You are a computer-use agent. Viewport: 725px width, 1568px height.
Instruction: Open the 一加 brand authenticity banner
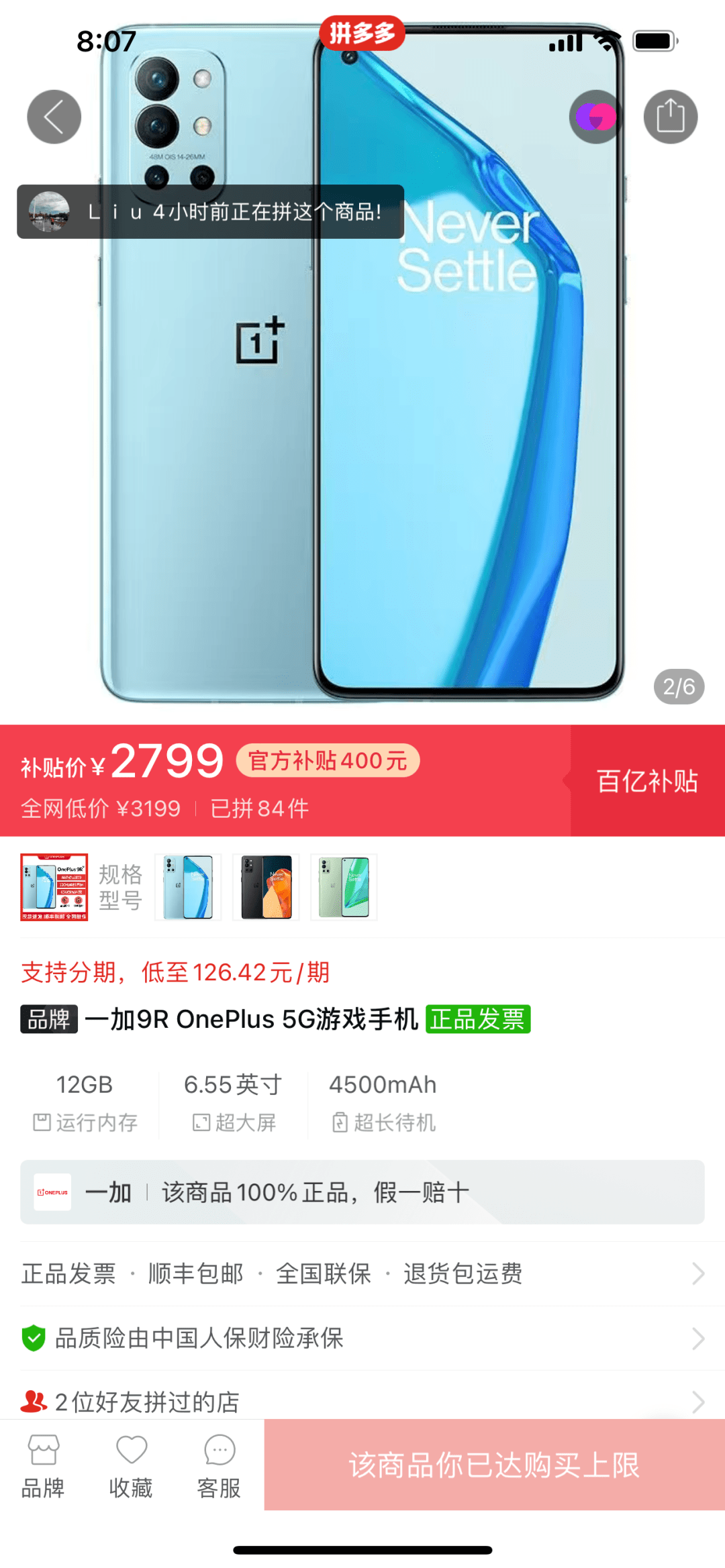362,1192
